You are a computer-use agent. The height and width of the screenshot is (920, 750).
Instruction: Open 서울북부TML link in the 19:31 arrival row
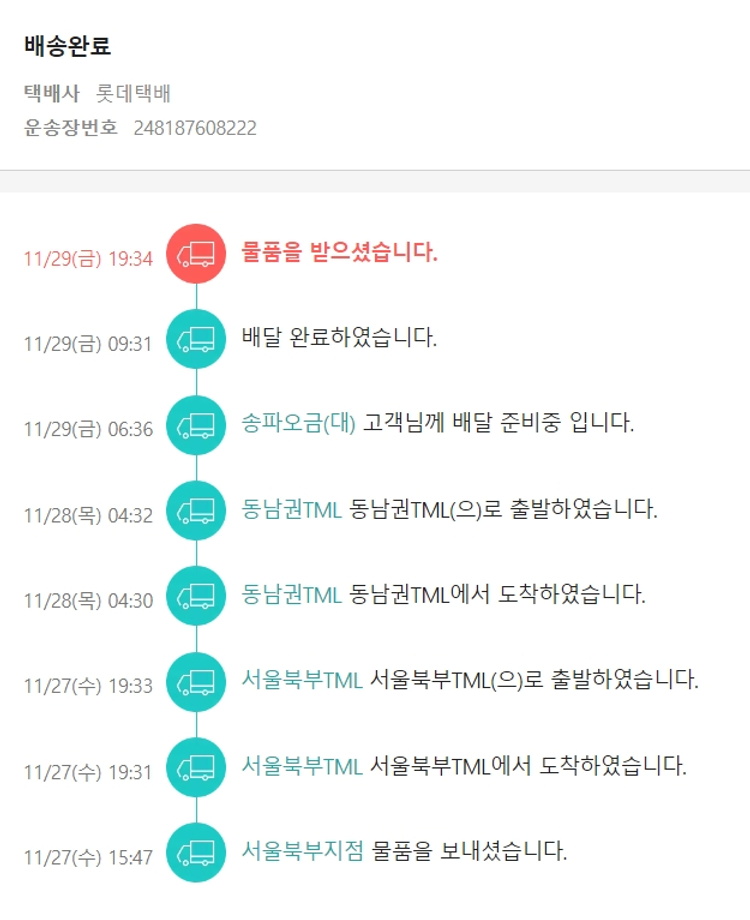tap(301, 766)
